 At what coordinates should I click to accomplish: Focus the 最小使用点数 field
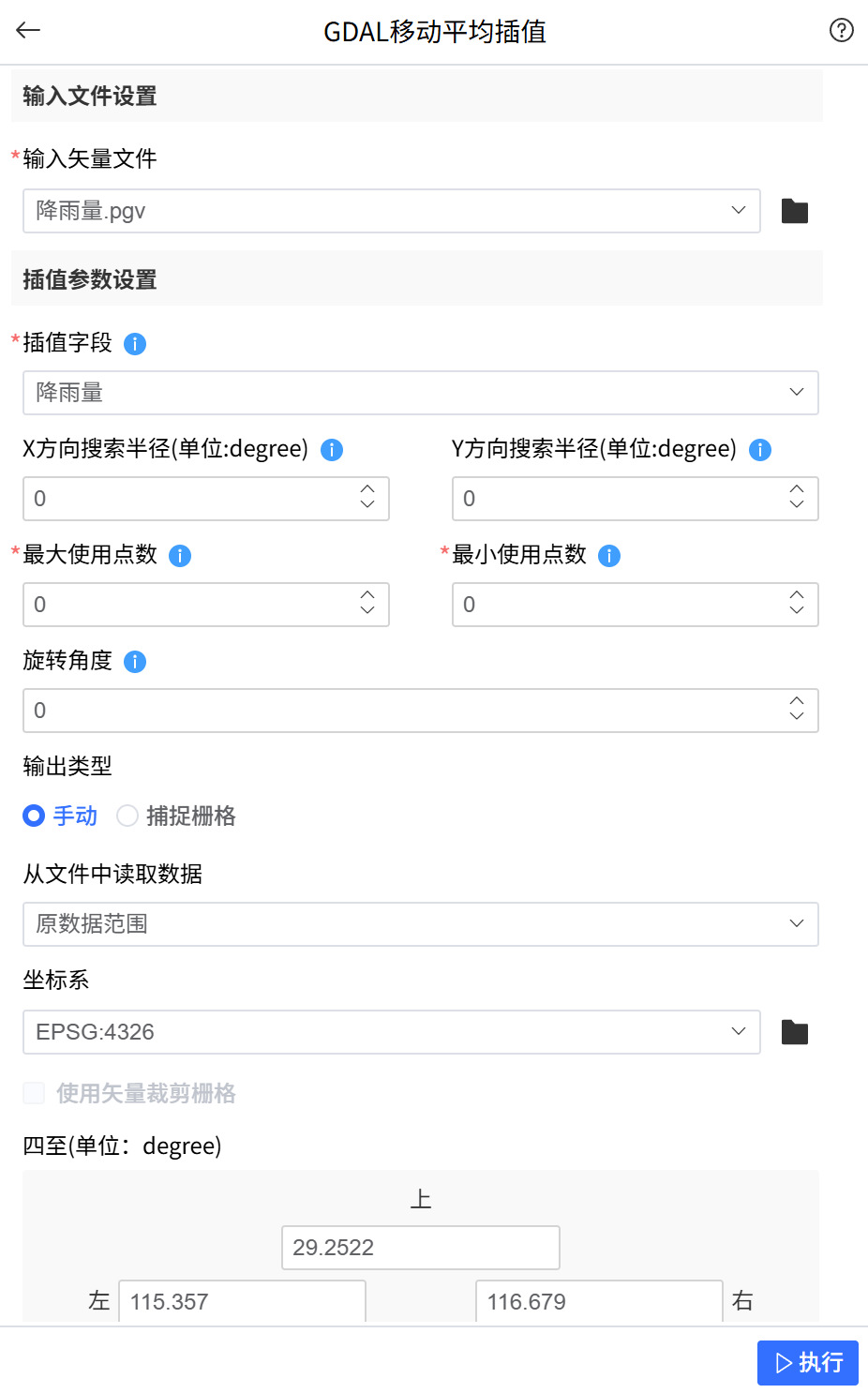[x=619, y=605]
